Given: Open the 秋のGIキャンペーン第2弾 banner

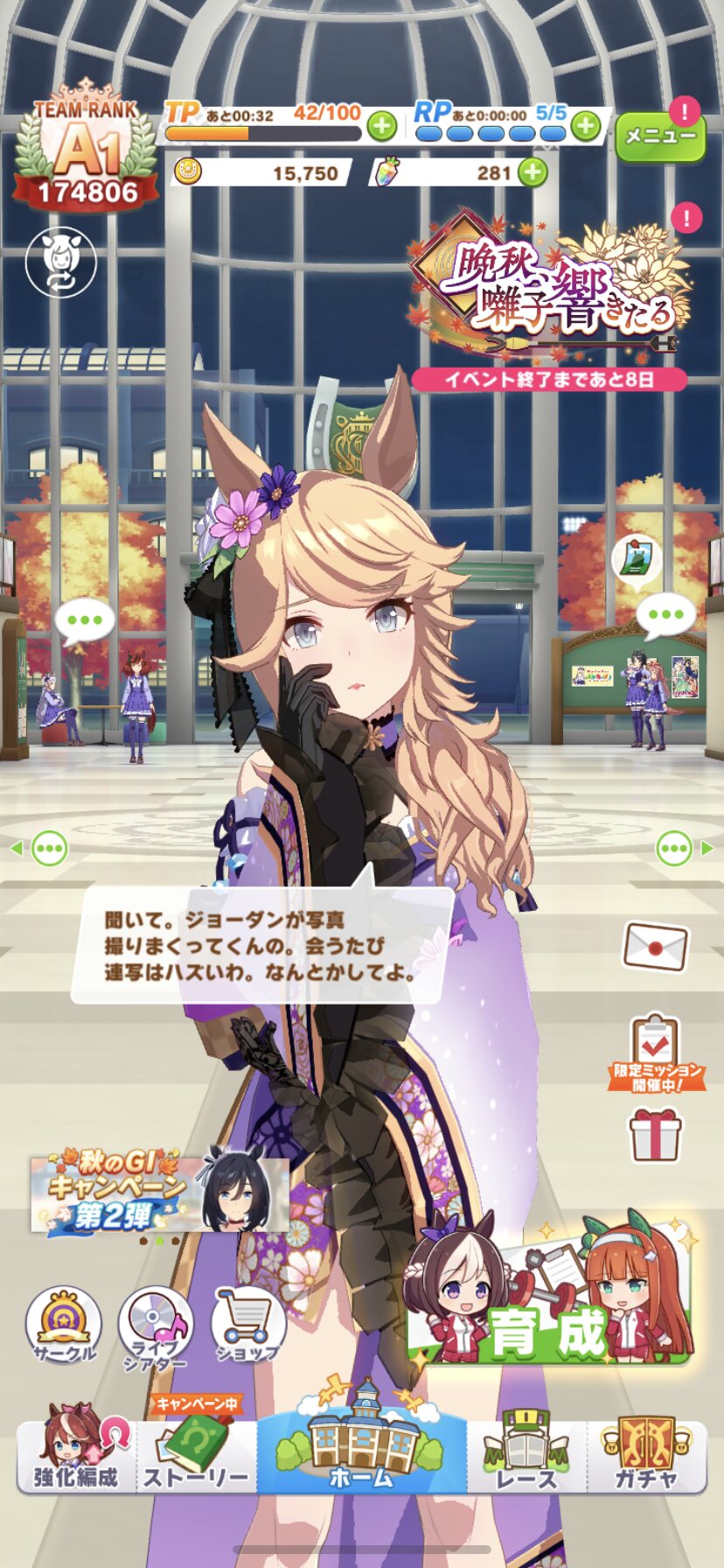Looking at the screenshot, I should pos(160,1193).
